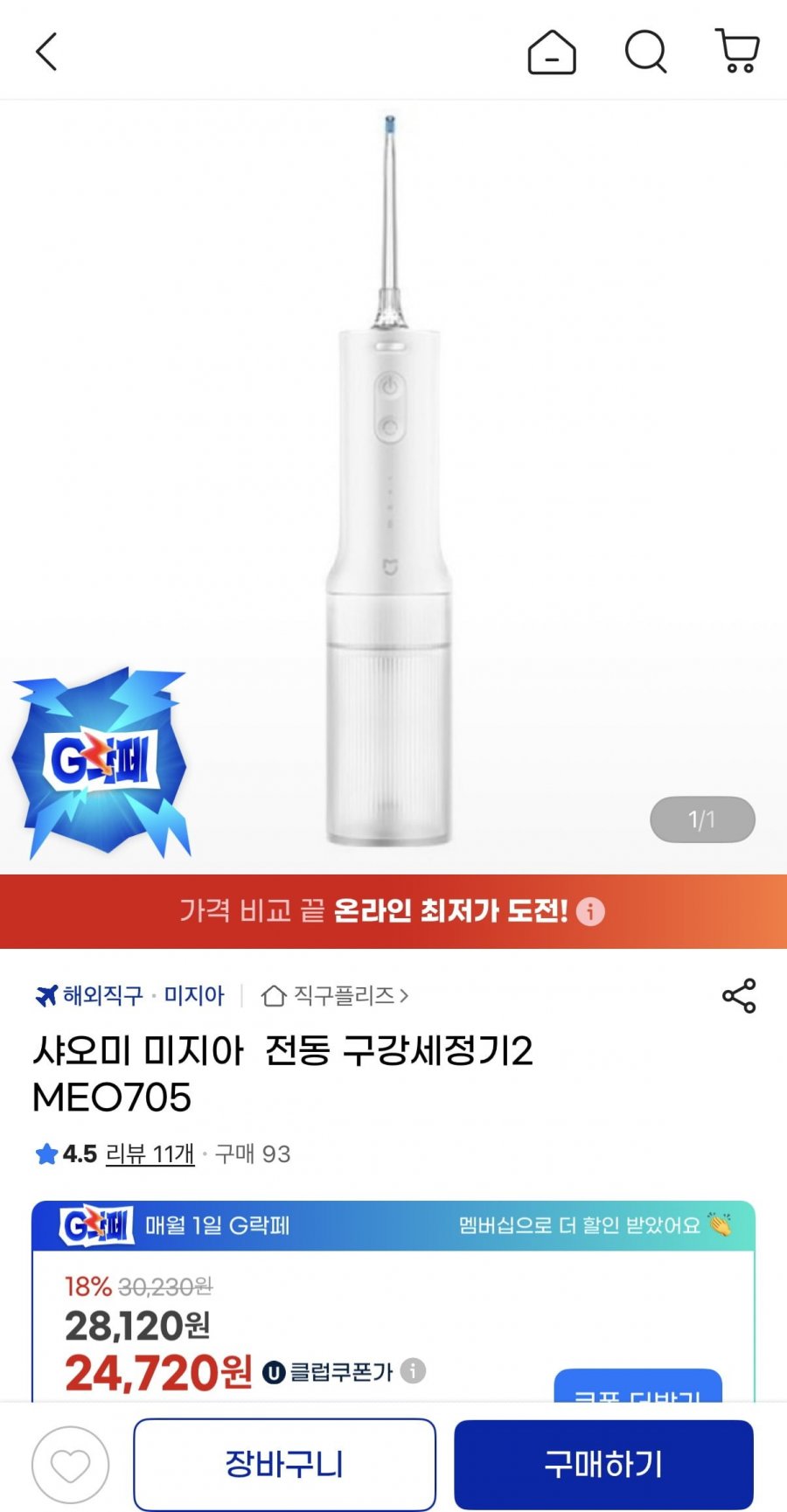Open the 해외직구 · 미지아 brand link
Viewport: 787px width, 1512px height.
129,995
